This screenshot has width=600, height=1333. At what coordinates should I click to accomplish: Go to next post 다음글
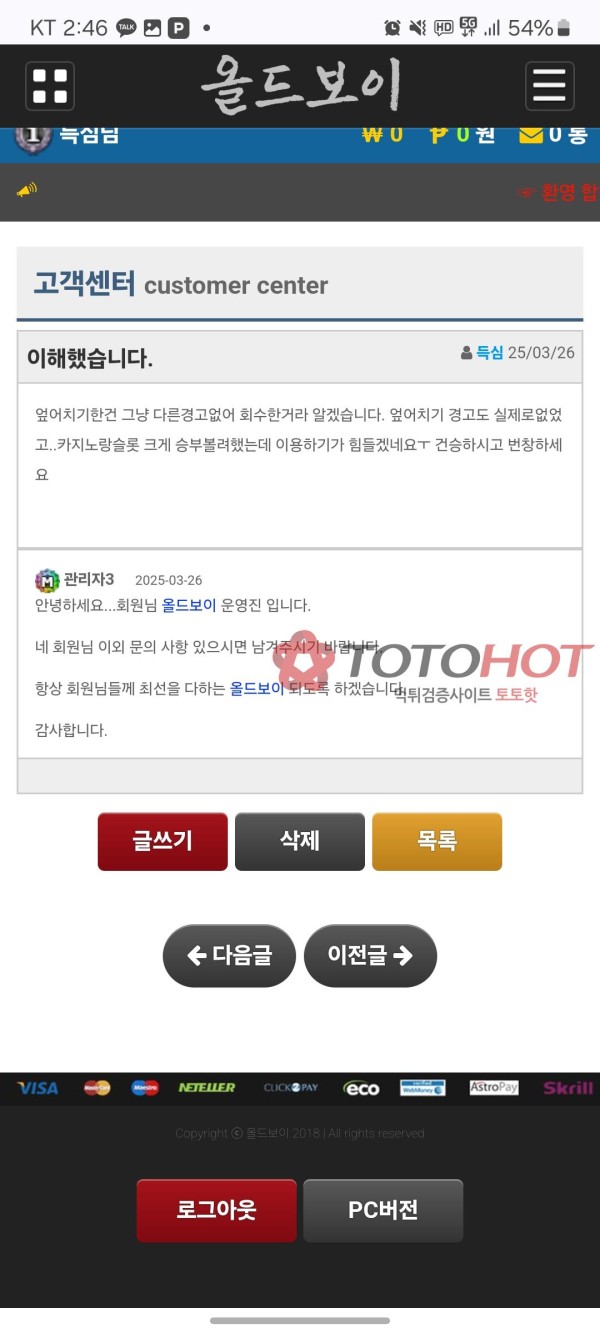click(230, 956)
